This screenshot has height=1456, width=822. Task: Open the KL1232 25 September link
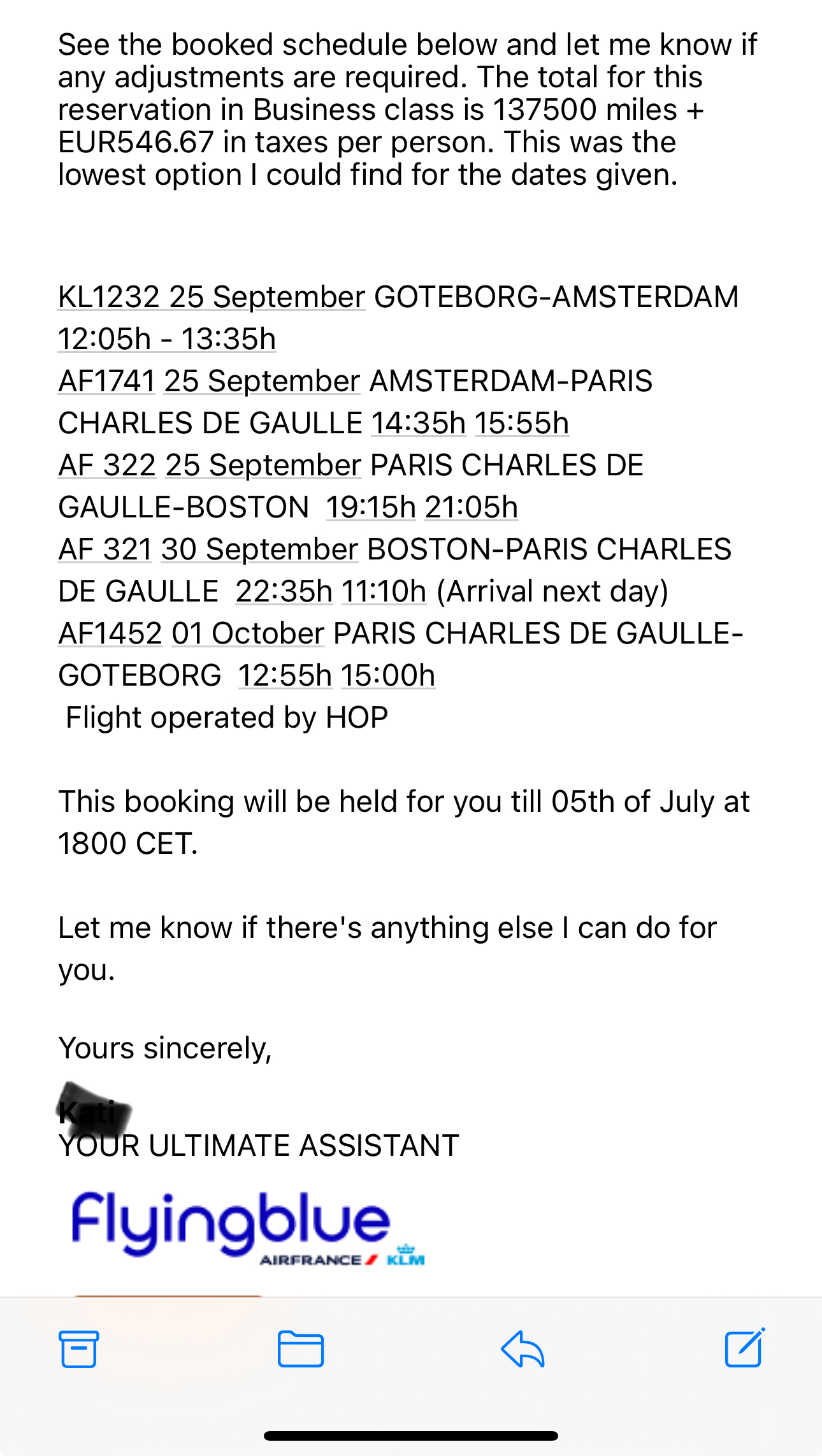pyautogui.click(x=211, y=297)
